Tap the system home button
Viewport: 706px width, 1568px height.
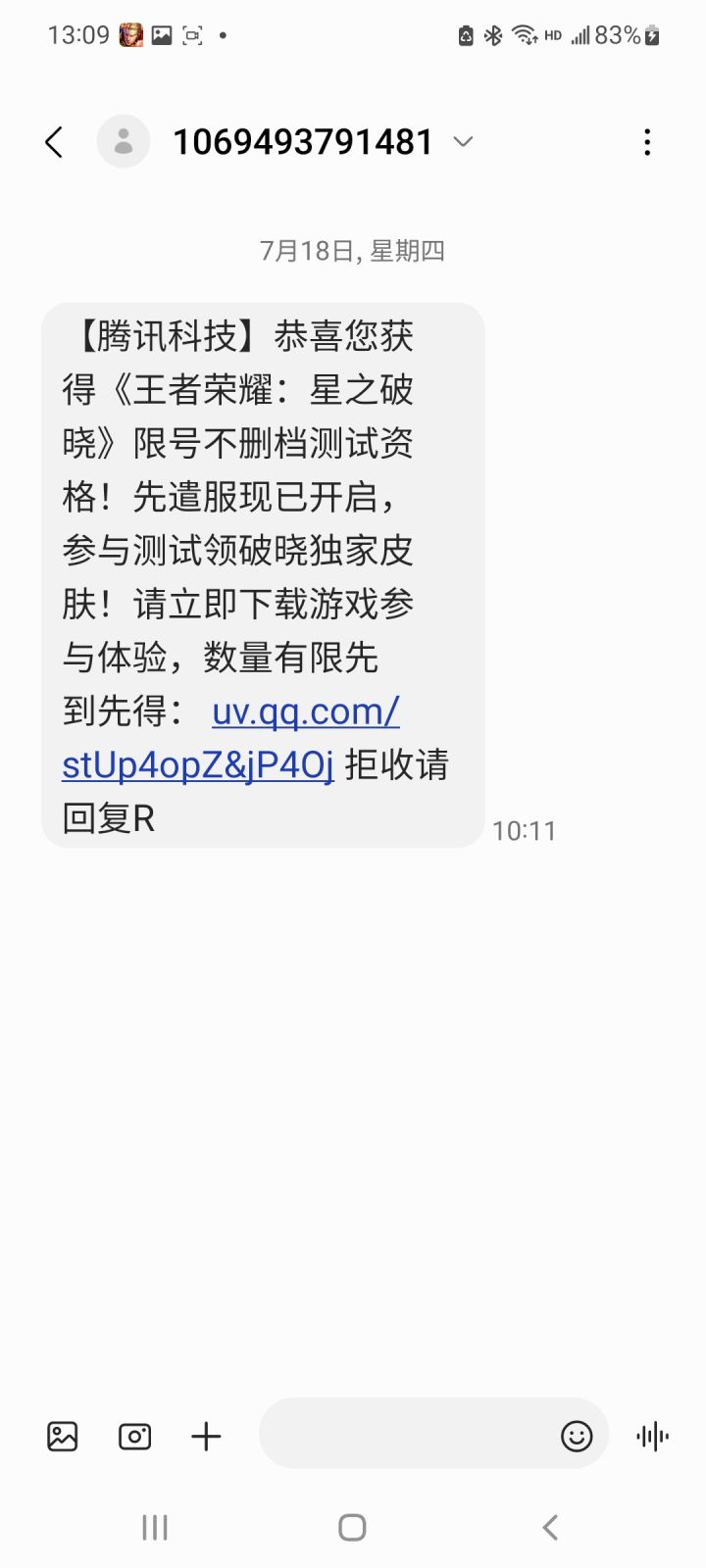pyautogui.click(x=352, y=1527)
